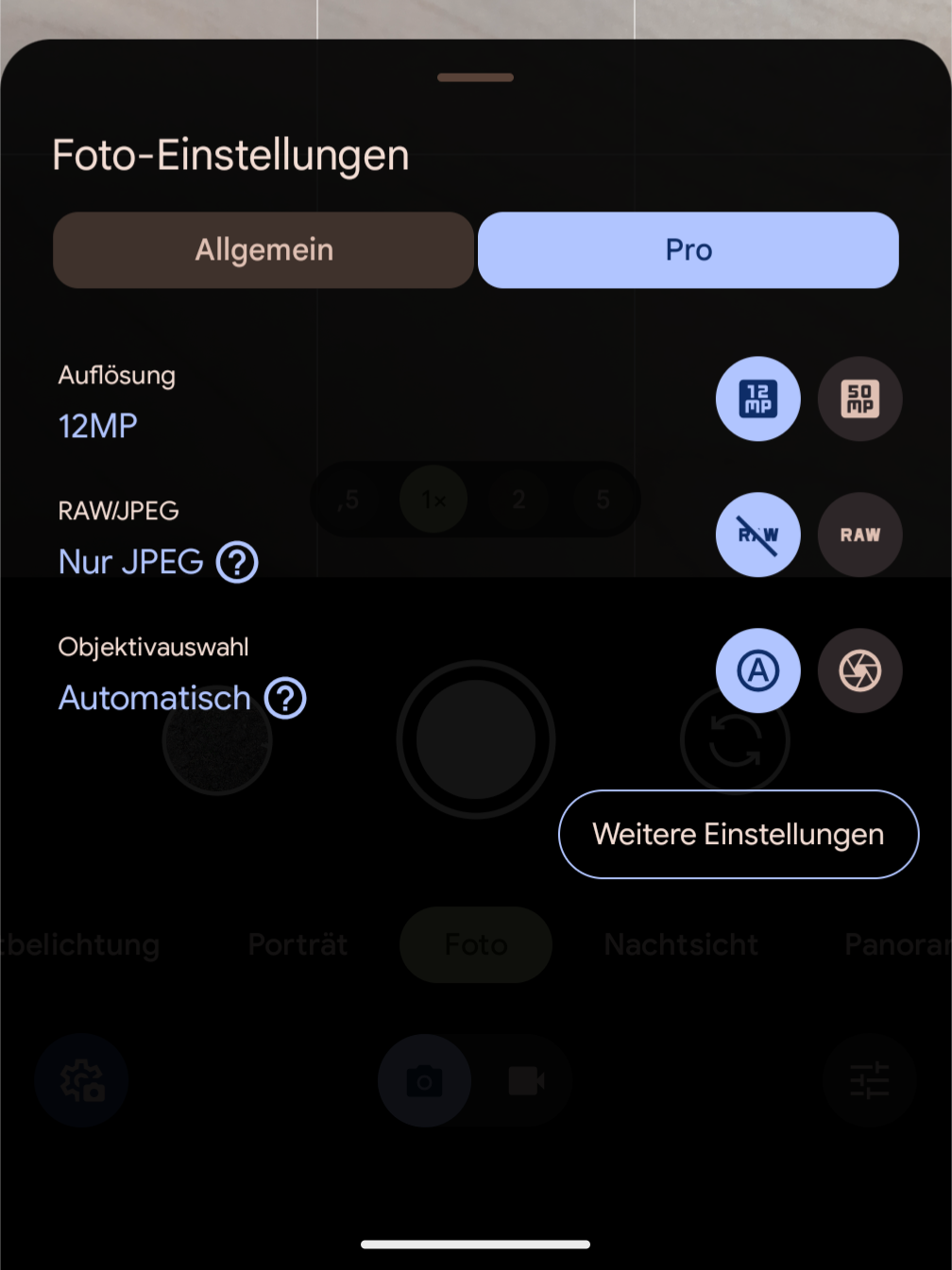Select the Pro tab
Image resolution: width=952 pixels, height=1270 pixels.
(x=688, y=250)
